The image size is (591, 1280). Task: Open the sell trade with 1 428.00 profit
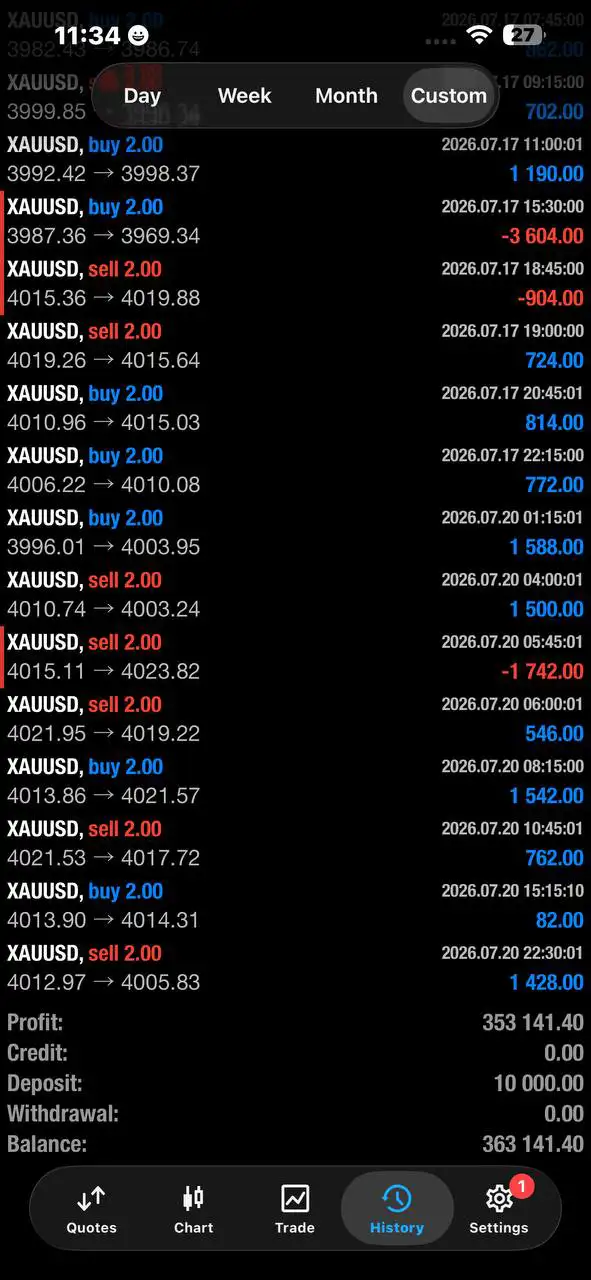point(295,968)
